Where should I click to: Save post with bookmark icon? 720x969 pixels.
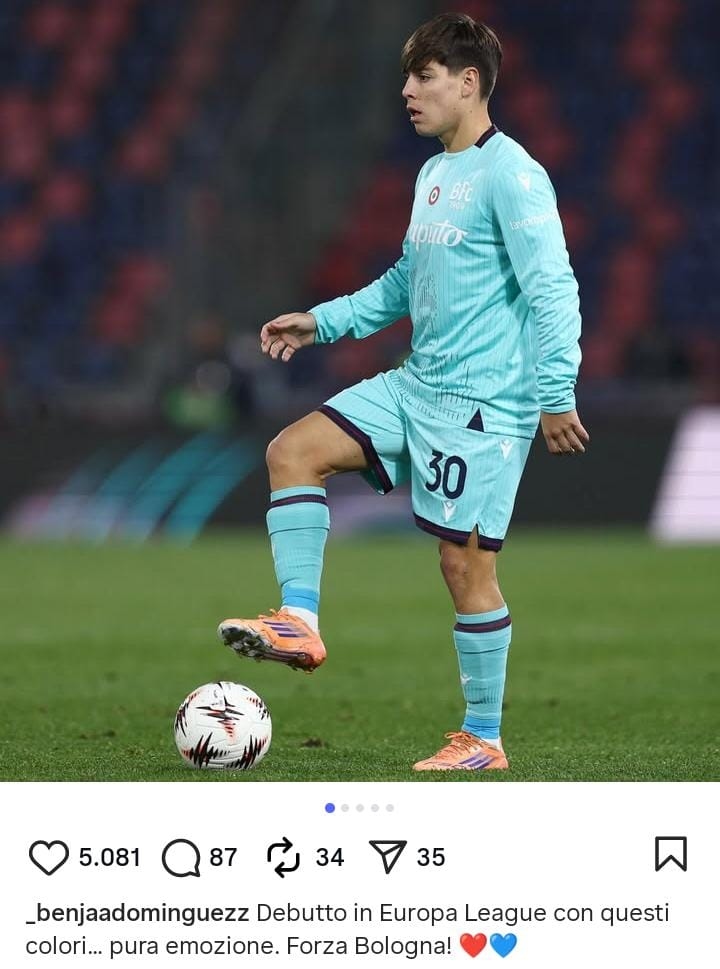pyautogui.click(x=670, y=854)
